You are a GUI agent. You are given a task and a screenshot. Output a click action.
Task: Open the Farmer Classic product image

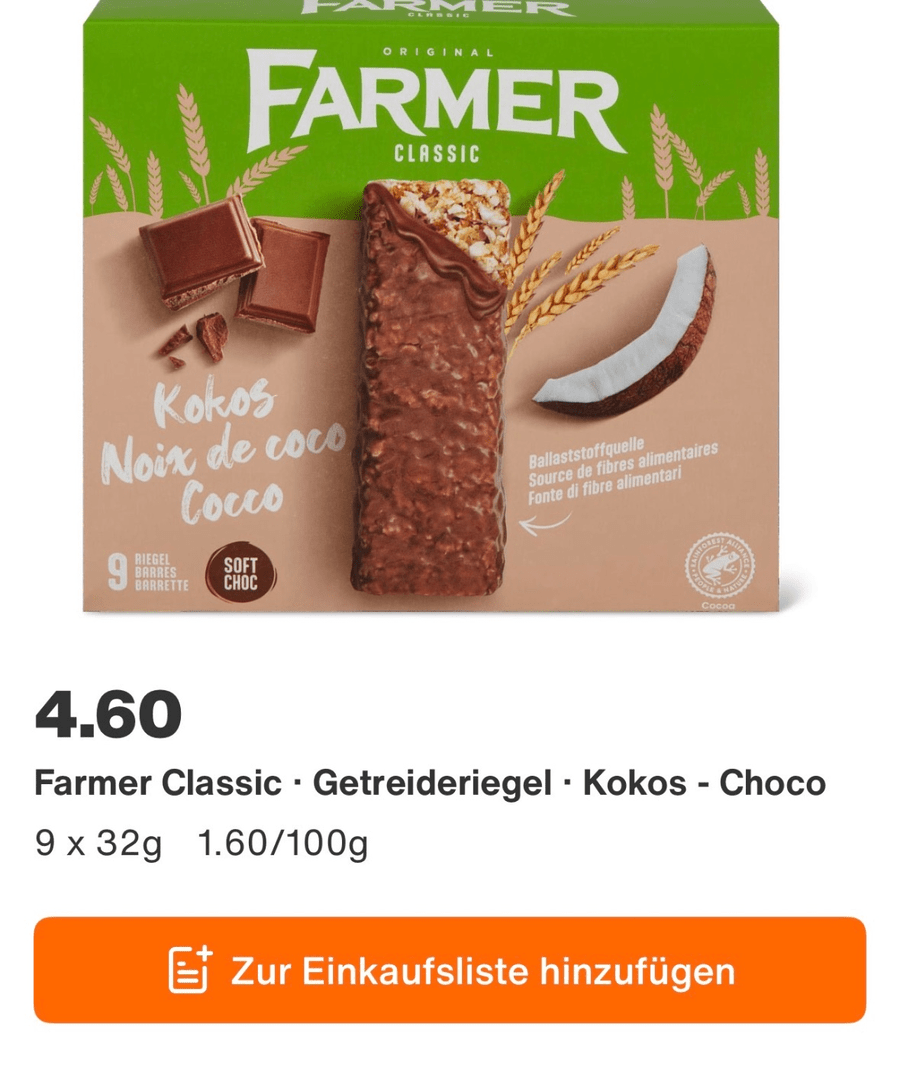pos(433,310)
